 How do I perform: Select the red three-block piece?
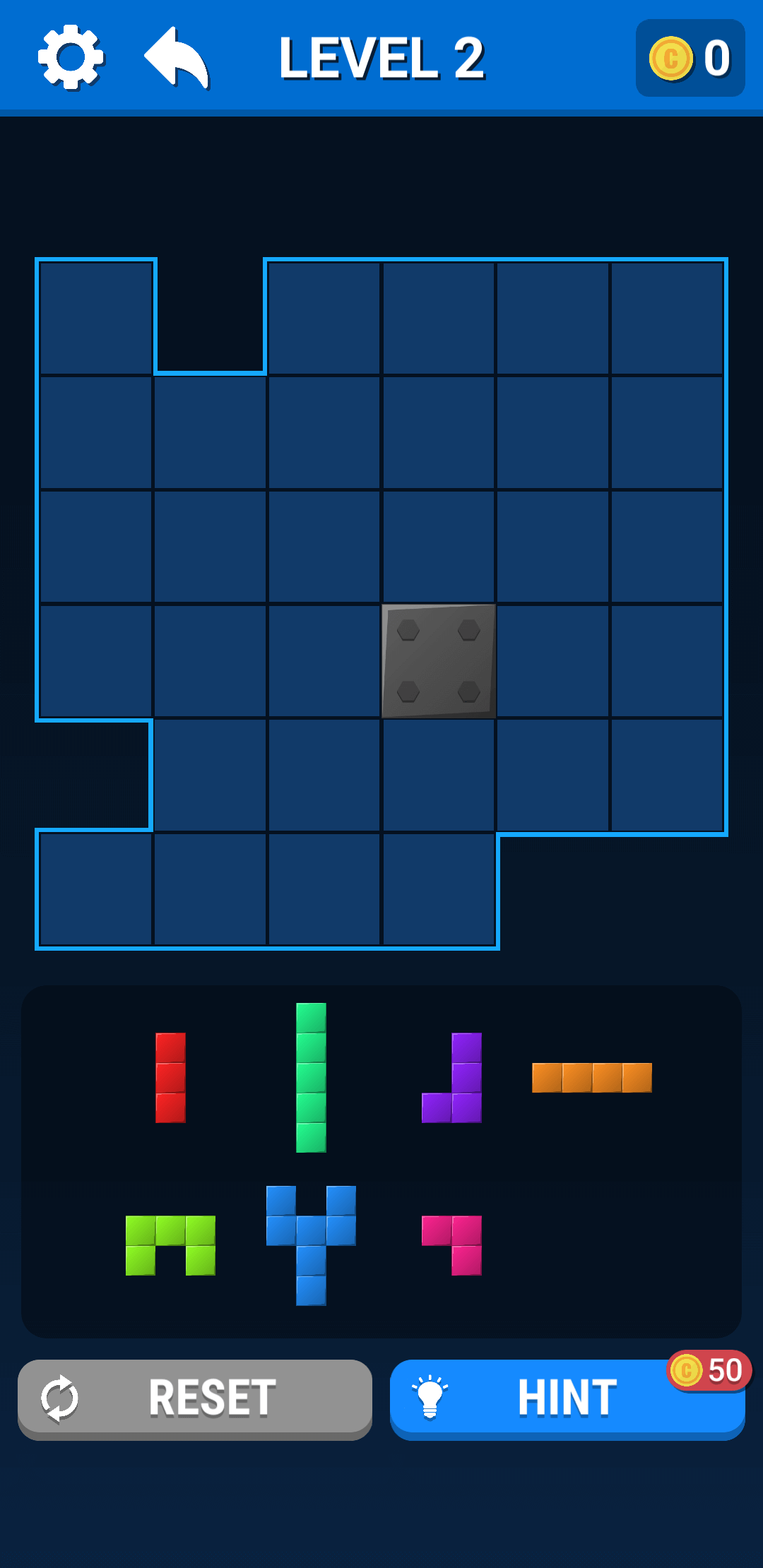(x=170, y=1078)
